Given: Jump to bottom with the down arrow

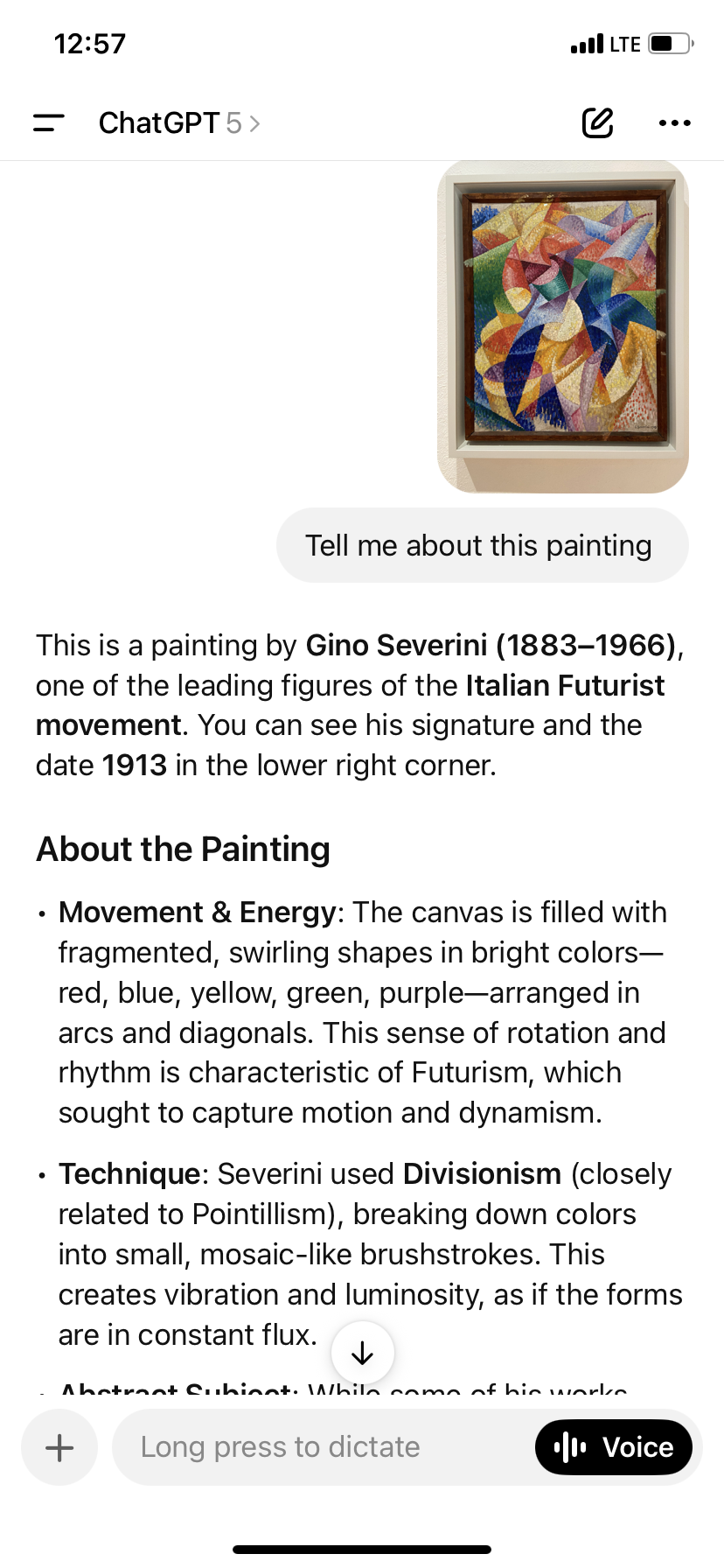Looking at the screenshot, I should coord(362,1353).
